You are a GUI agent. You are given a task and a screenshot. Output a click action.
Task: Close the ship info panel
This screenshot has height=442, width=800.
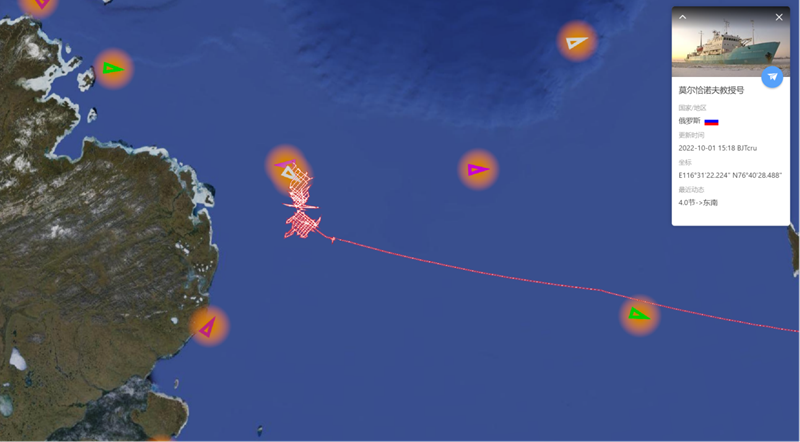779,17
